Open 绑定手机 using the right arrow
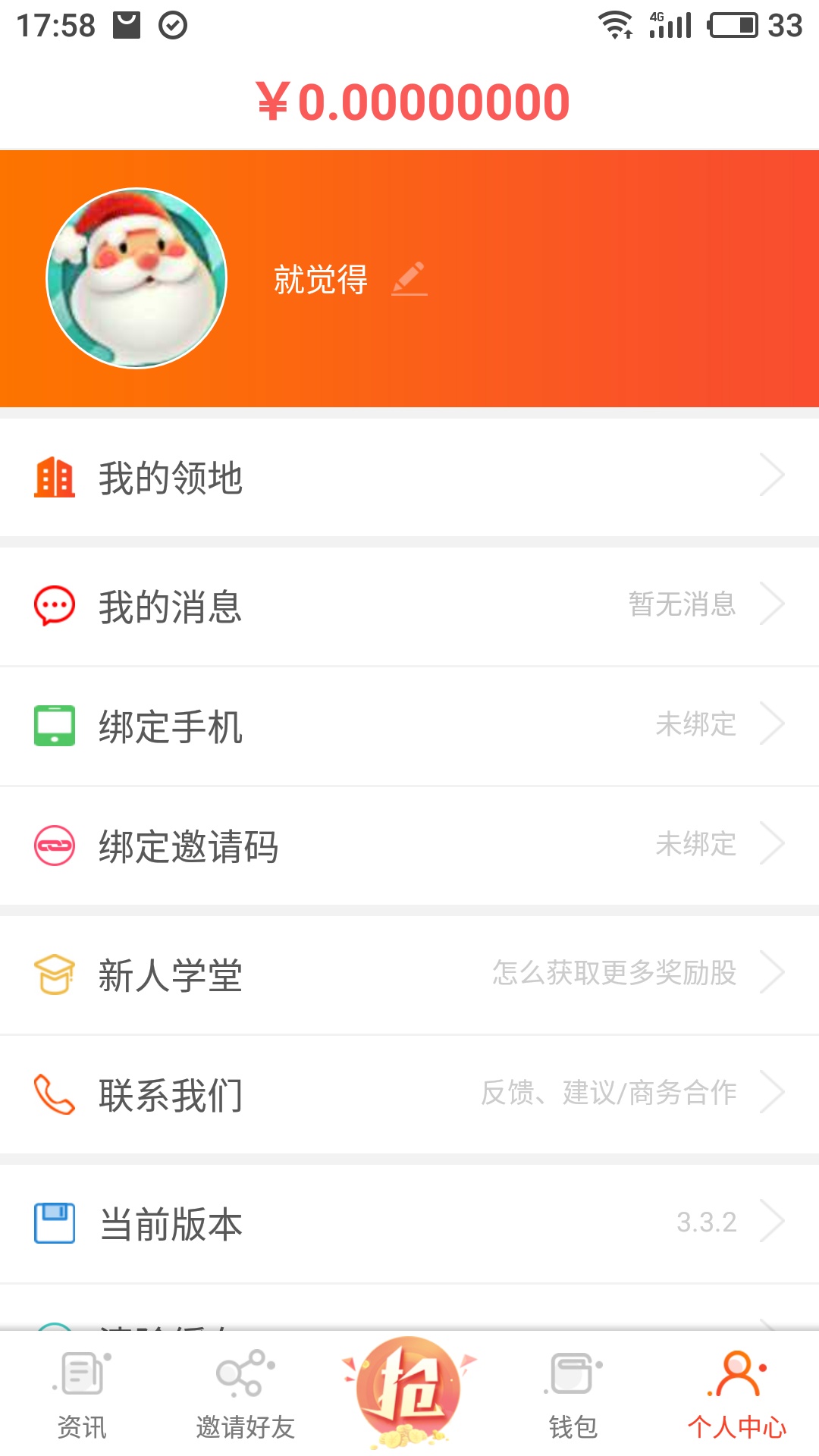Image resolution: width=819 pixels, height=1456 pixels. tap(774, 724)
